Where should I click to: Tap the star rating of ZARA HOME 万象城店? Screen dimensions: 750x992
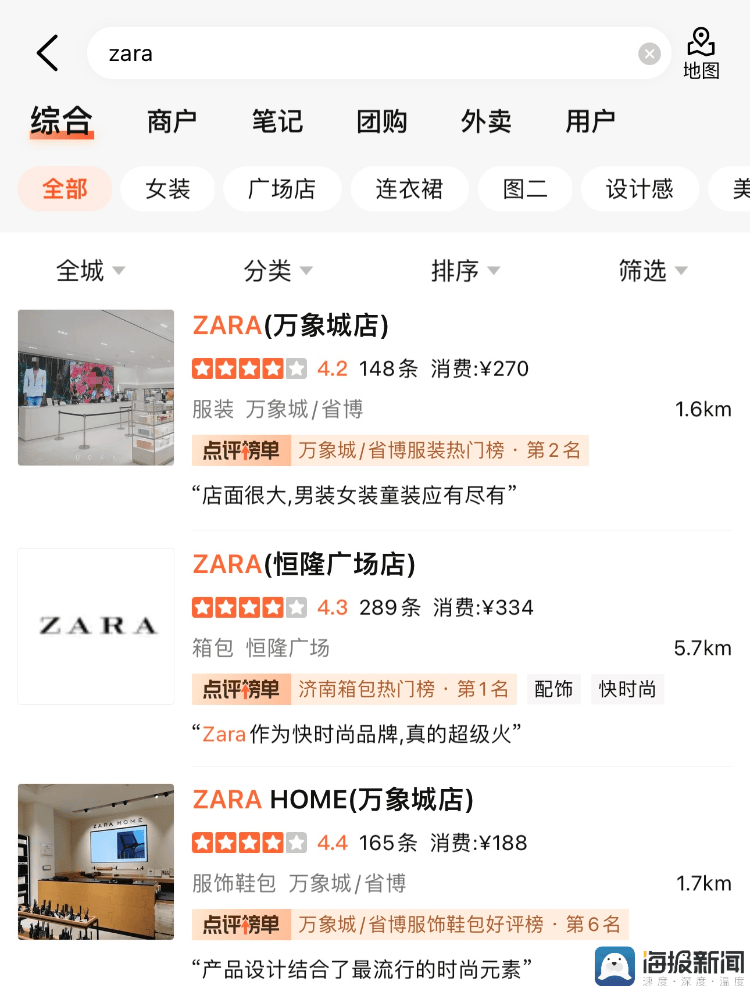point(250,843)
